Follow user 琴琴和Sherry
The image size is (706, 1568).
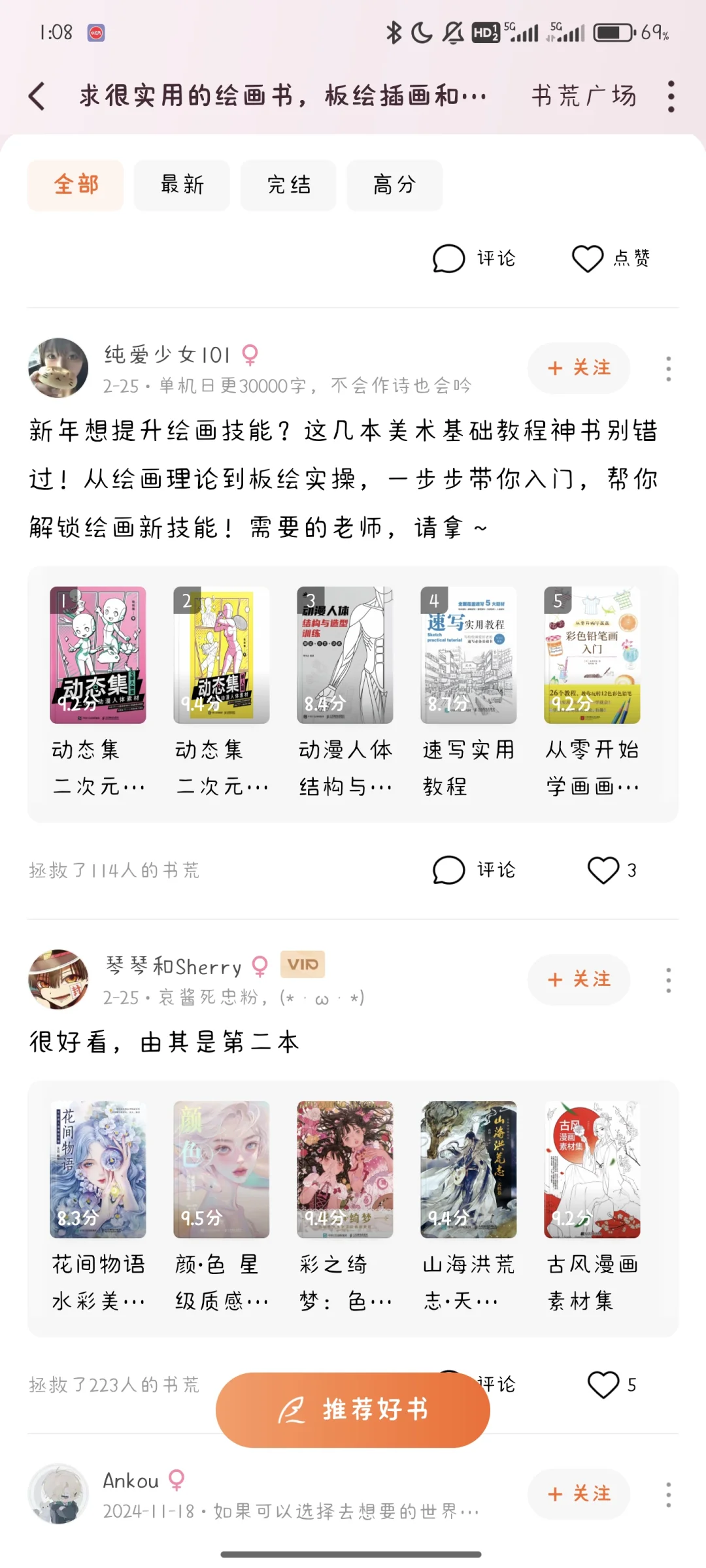579,979
